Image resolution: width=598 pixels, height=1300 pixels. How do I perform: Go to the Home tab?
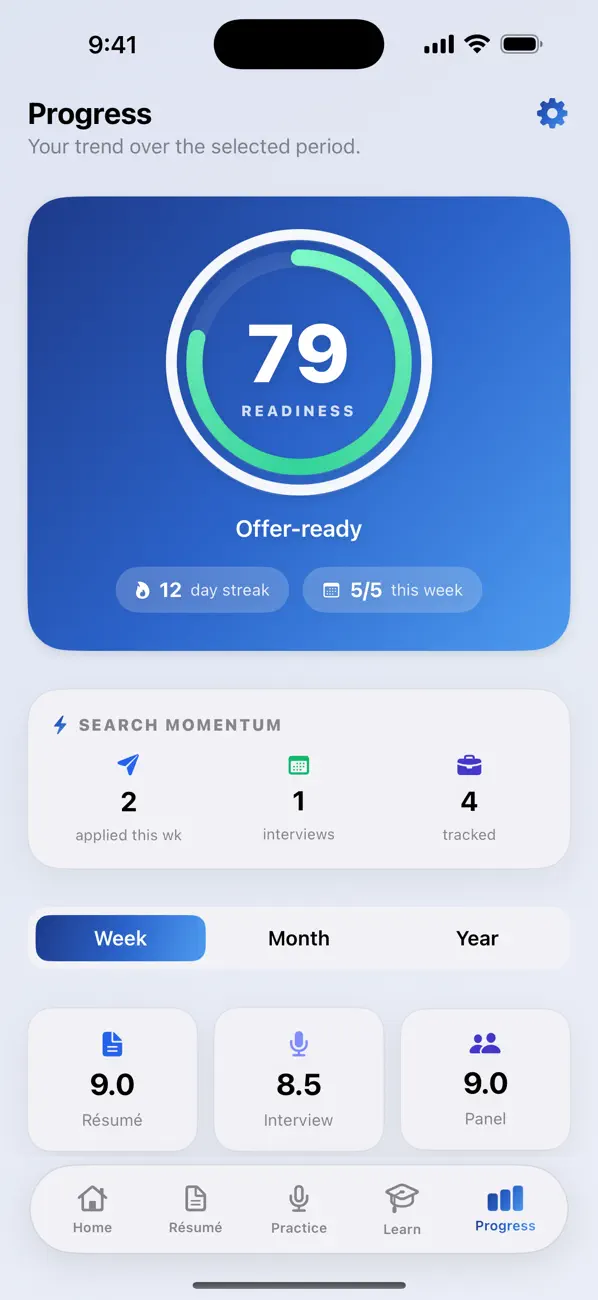[92, 1209]
